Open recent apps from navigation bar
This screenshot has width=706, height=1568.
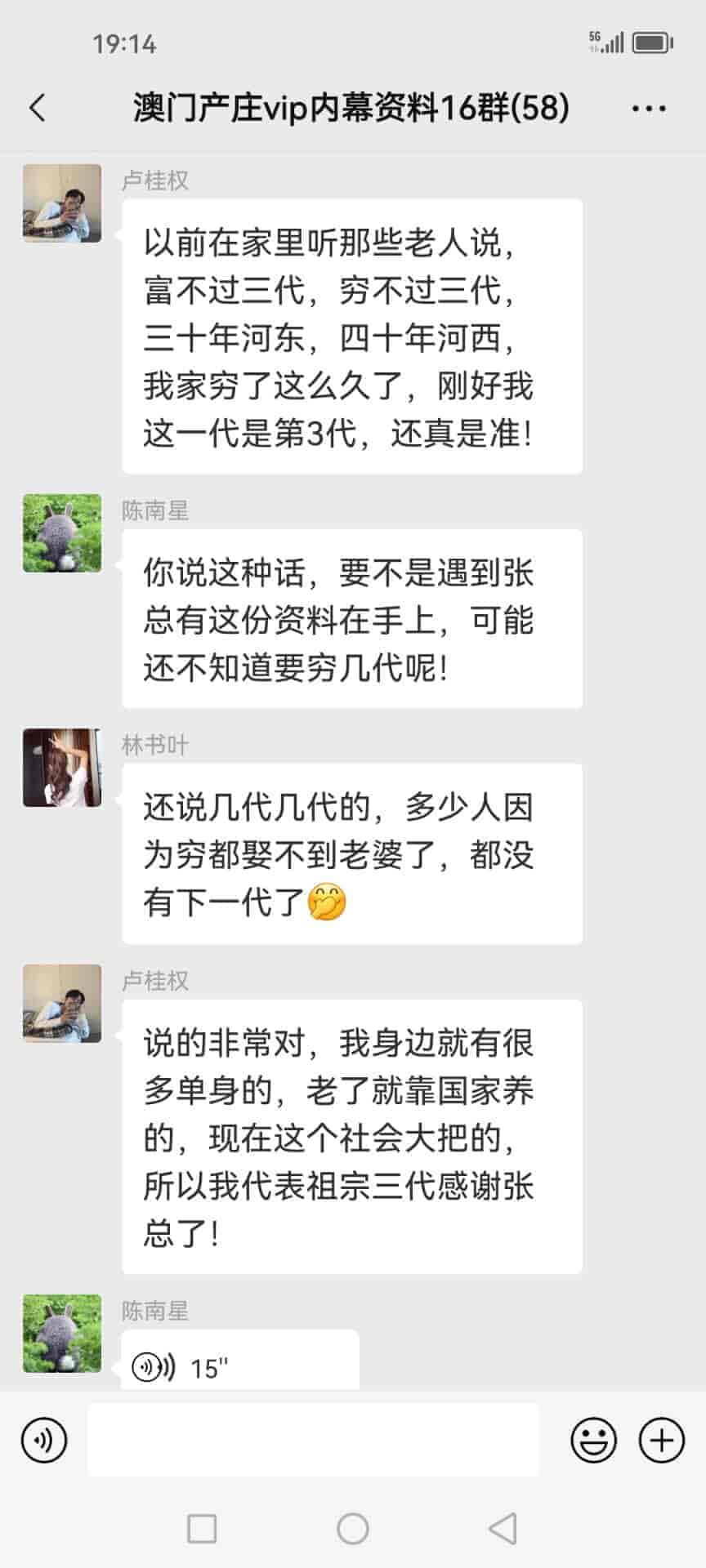(x=202, y=1528)
